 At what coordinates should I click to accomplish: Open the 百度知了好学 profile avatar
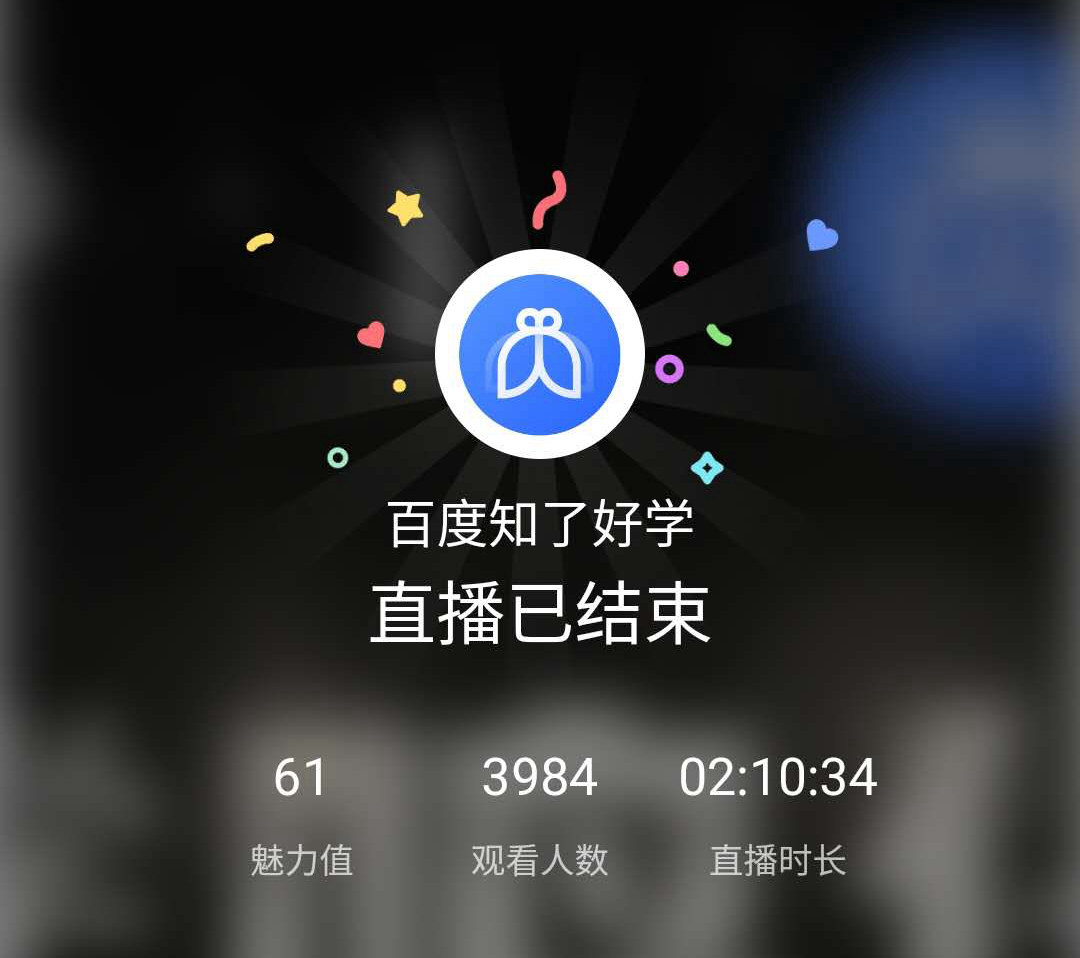pyautogui.click(x=540, y=355)
